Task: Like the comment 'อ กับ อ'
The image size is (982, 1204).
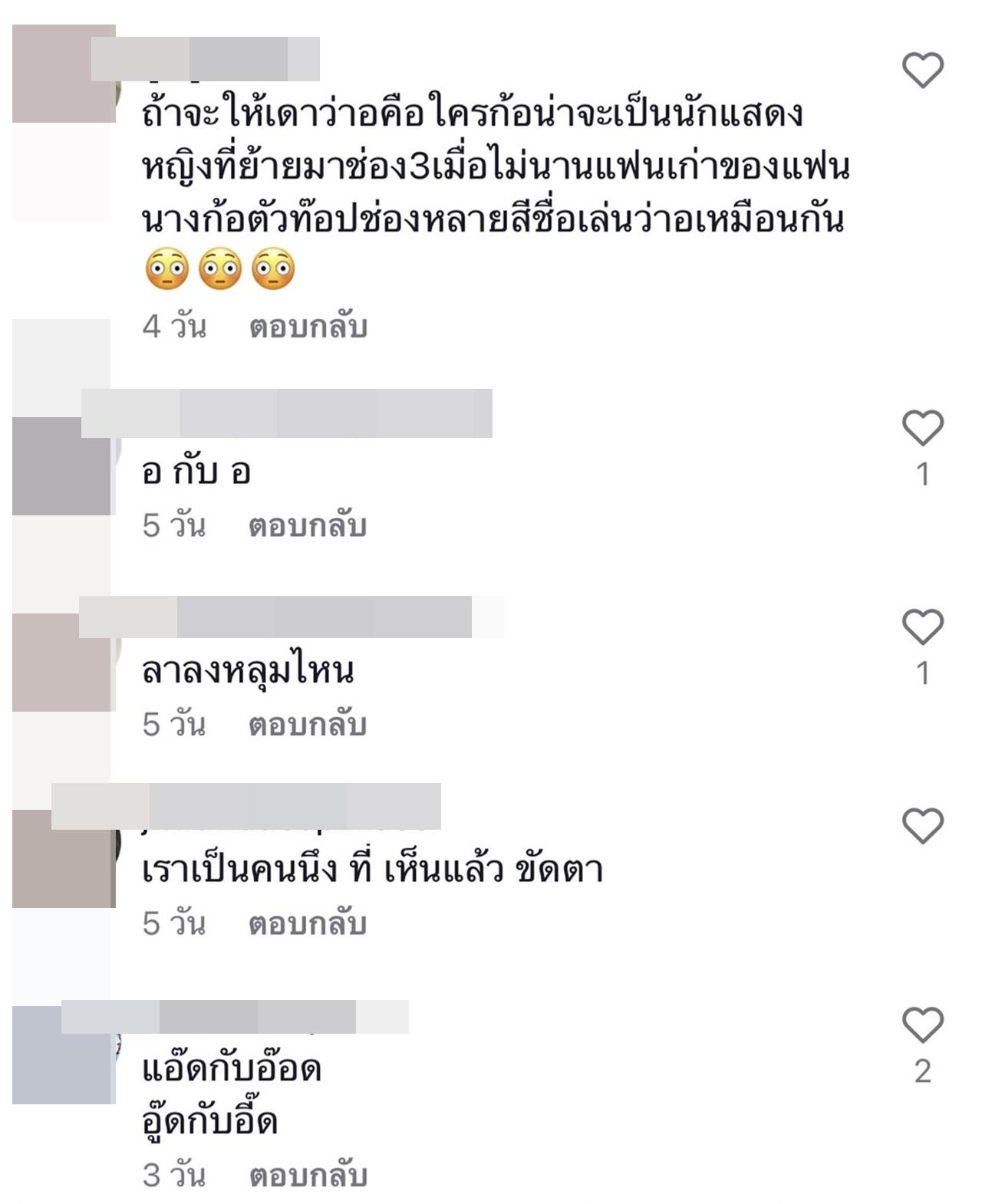Action: [922, 427]
